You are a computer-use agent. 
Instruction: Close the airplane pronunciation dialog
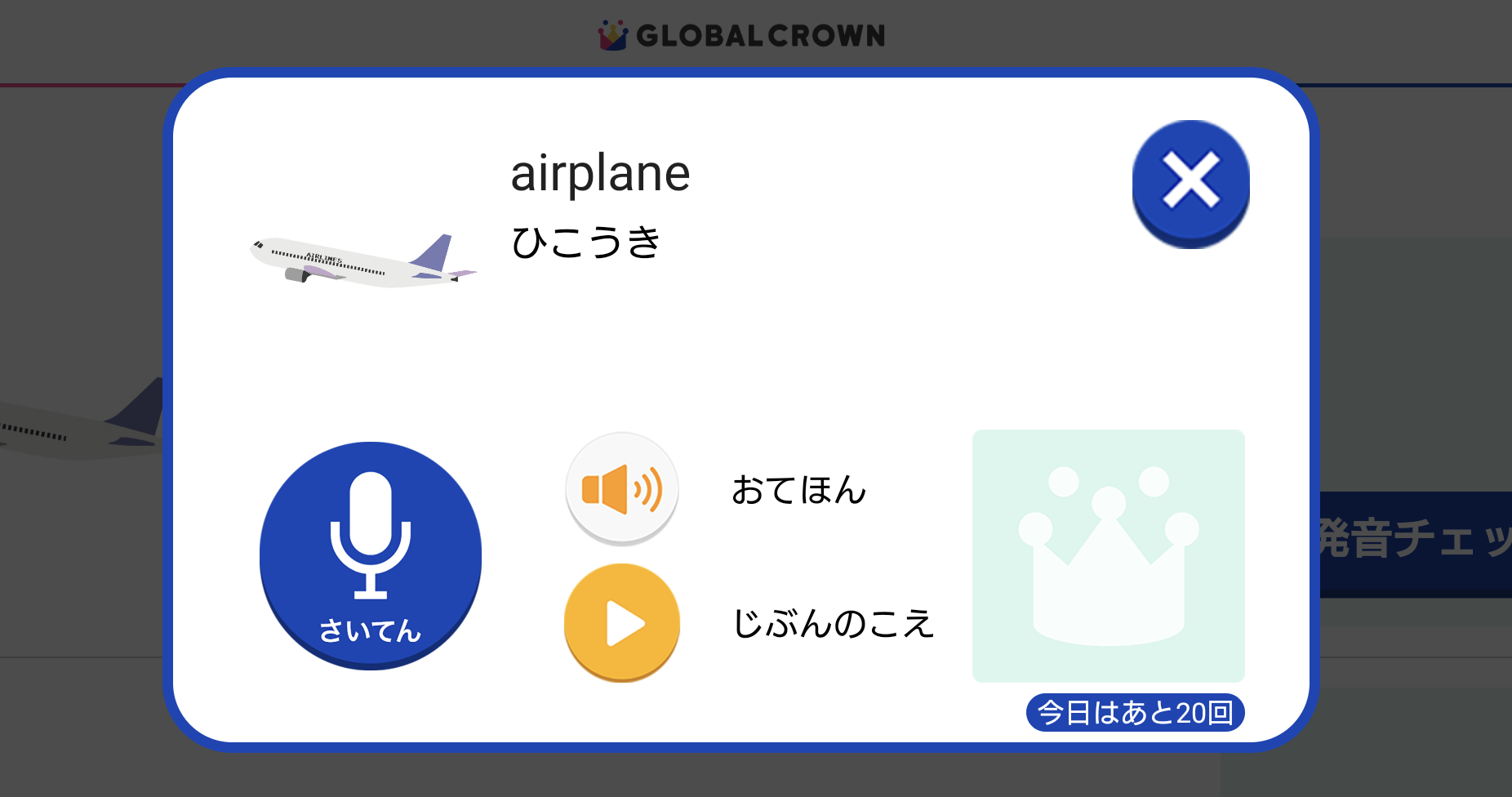pos(1190,181)
